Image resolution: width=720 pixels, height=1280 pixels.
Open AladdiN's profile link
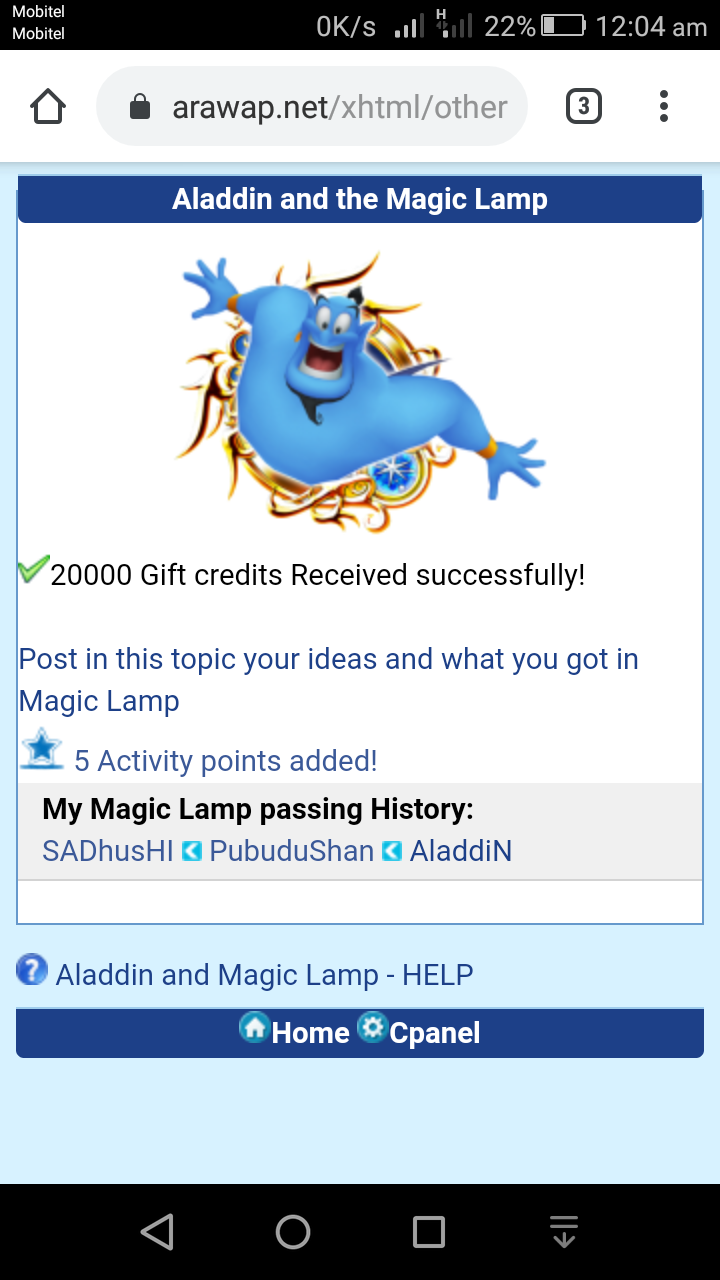(x=461, y=851)
